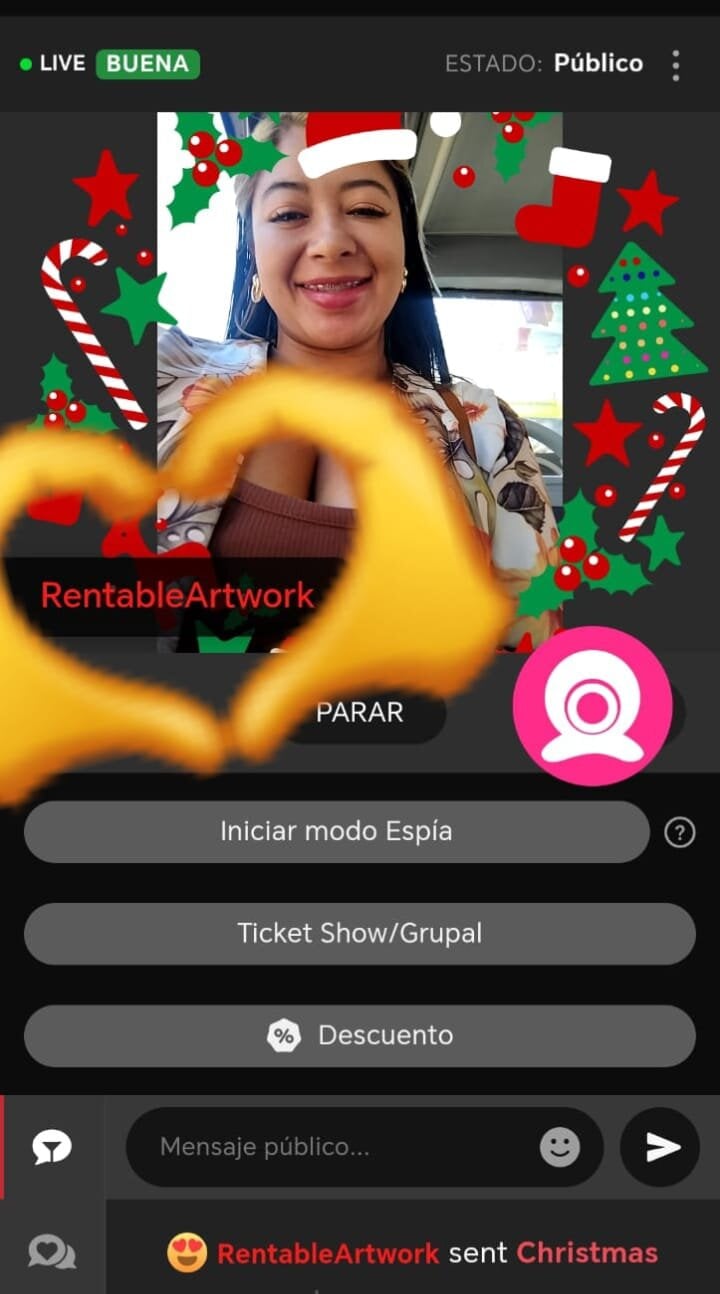The width and height of the screenshot is (720, 1294).
Task: Start a Ticket Show/Grupal
Action: [359, 933]
